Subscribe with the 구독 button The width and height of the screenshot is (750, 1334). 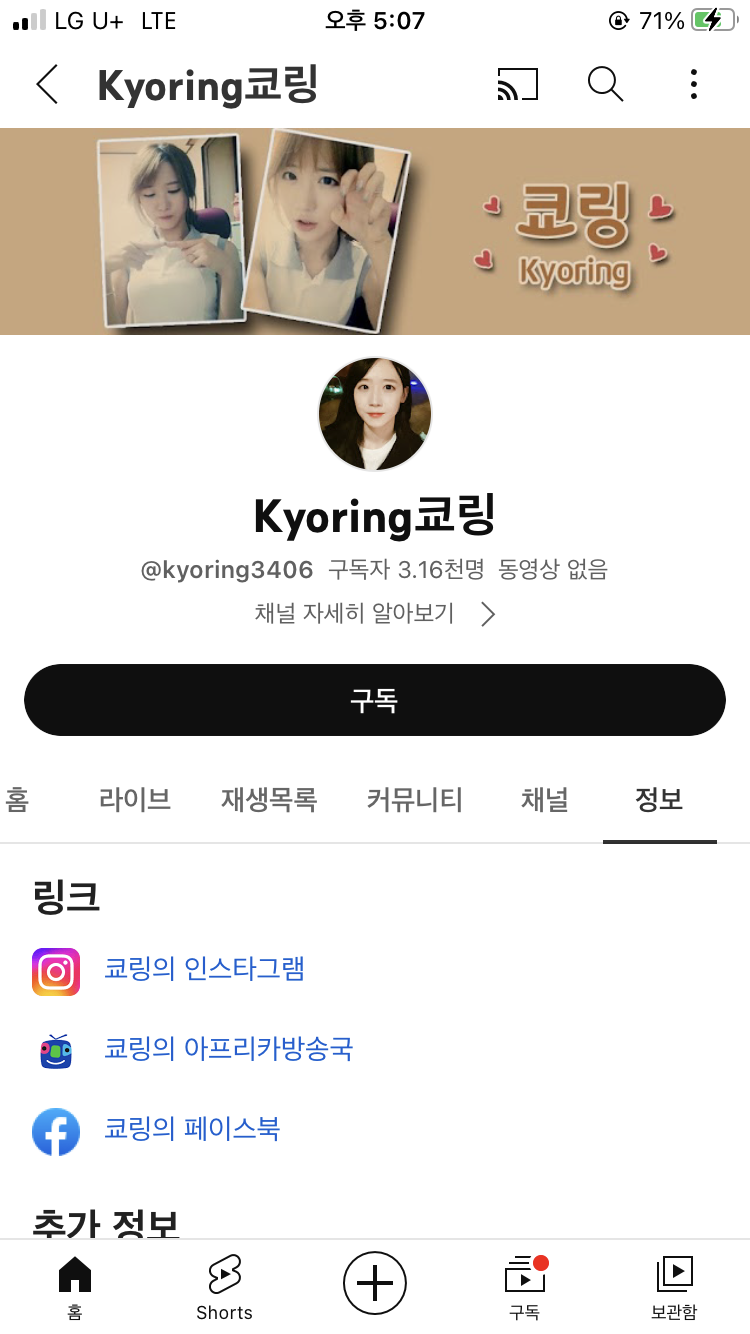pyautogui.click(x=375, y=700)
